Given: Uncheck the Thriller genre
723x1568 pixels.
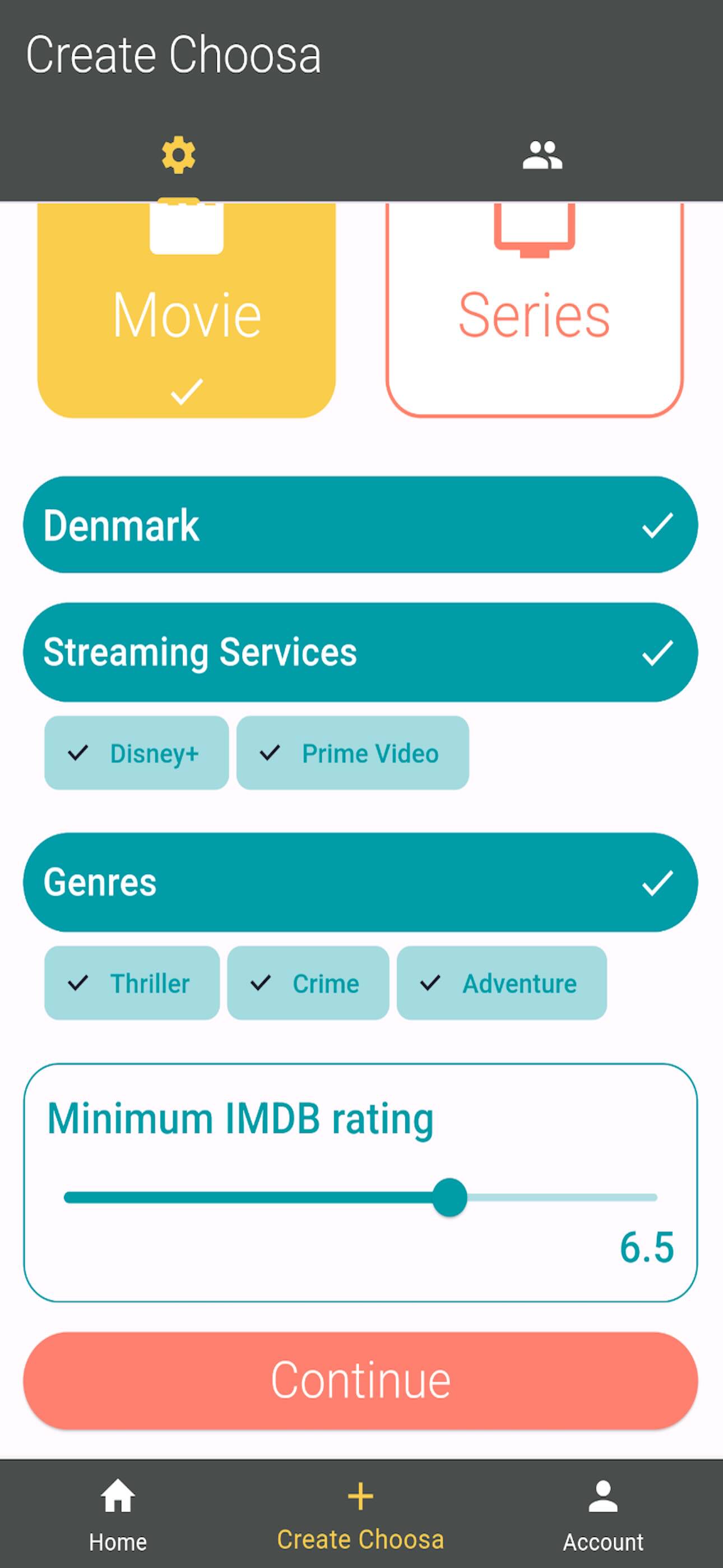Looking at the screenshot, I should coord(133,984).
